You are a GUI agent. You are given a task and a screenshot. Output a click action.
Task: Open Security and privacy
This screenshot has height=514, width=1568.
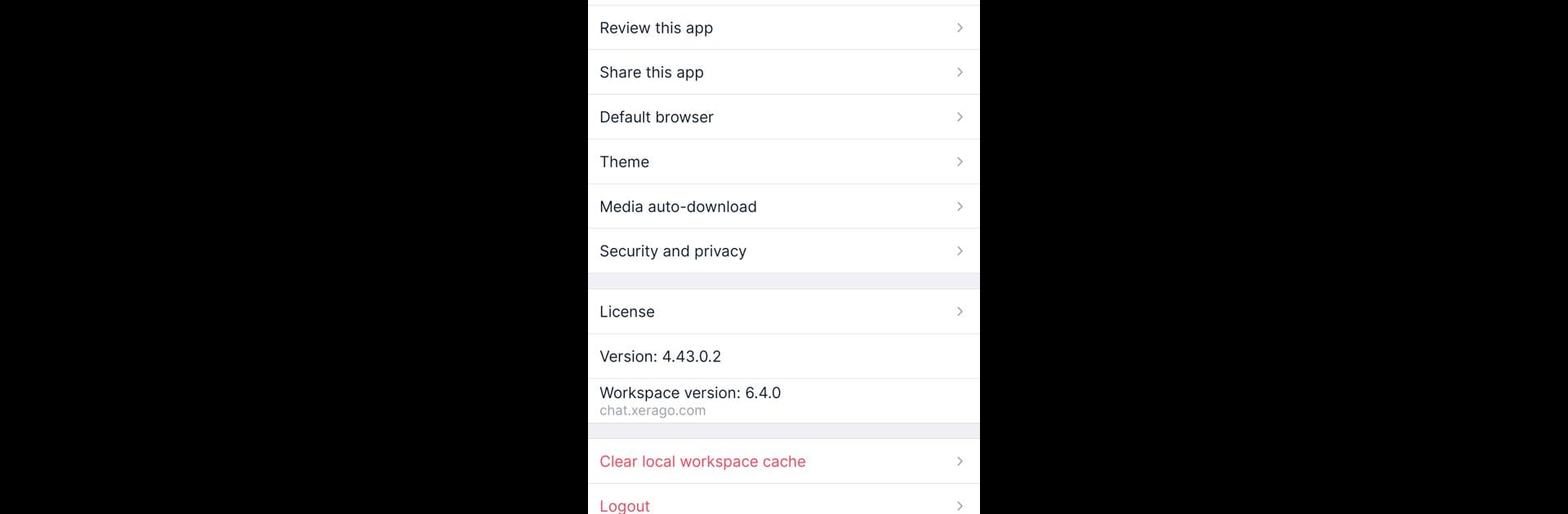click(x=782, y=251)
